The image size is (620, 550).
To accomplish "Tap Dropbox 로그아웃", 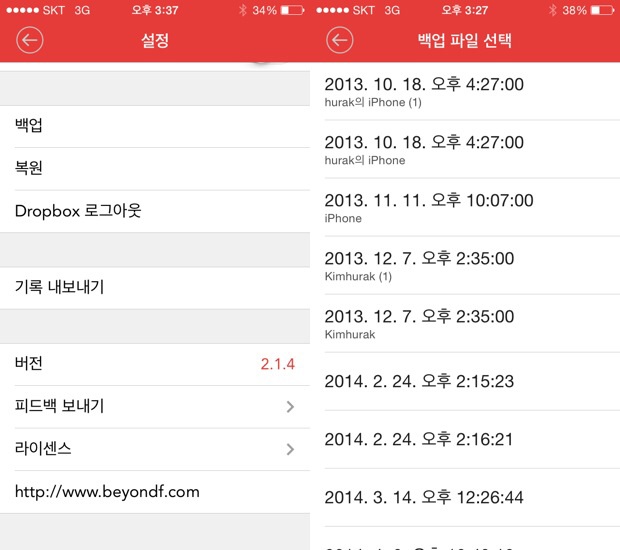I will click(155, 211).
